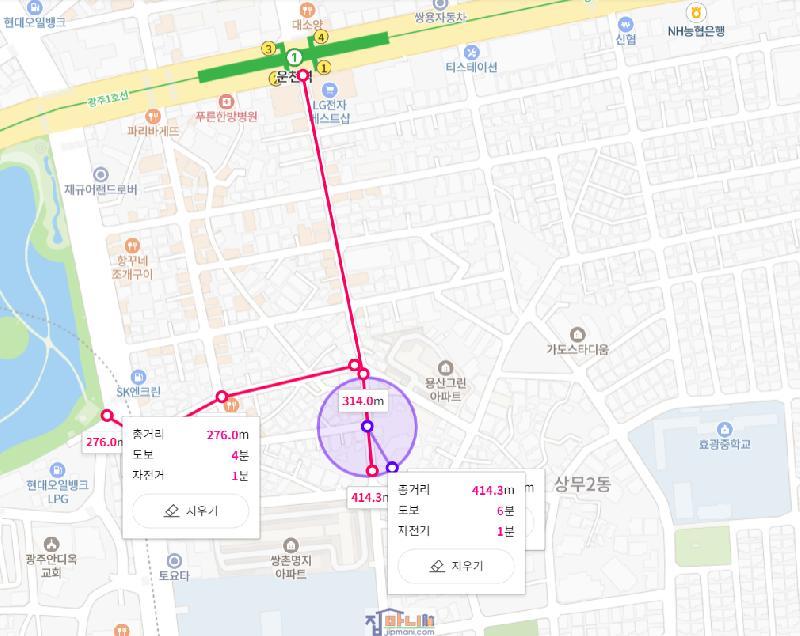800x636 pixels.
Task: Tap the 티스테이션 marker
Action: pyautogui.click(x=472, y=52)
